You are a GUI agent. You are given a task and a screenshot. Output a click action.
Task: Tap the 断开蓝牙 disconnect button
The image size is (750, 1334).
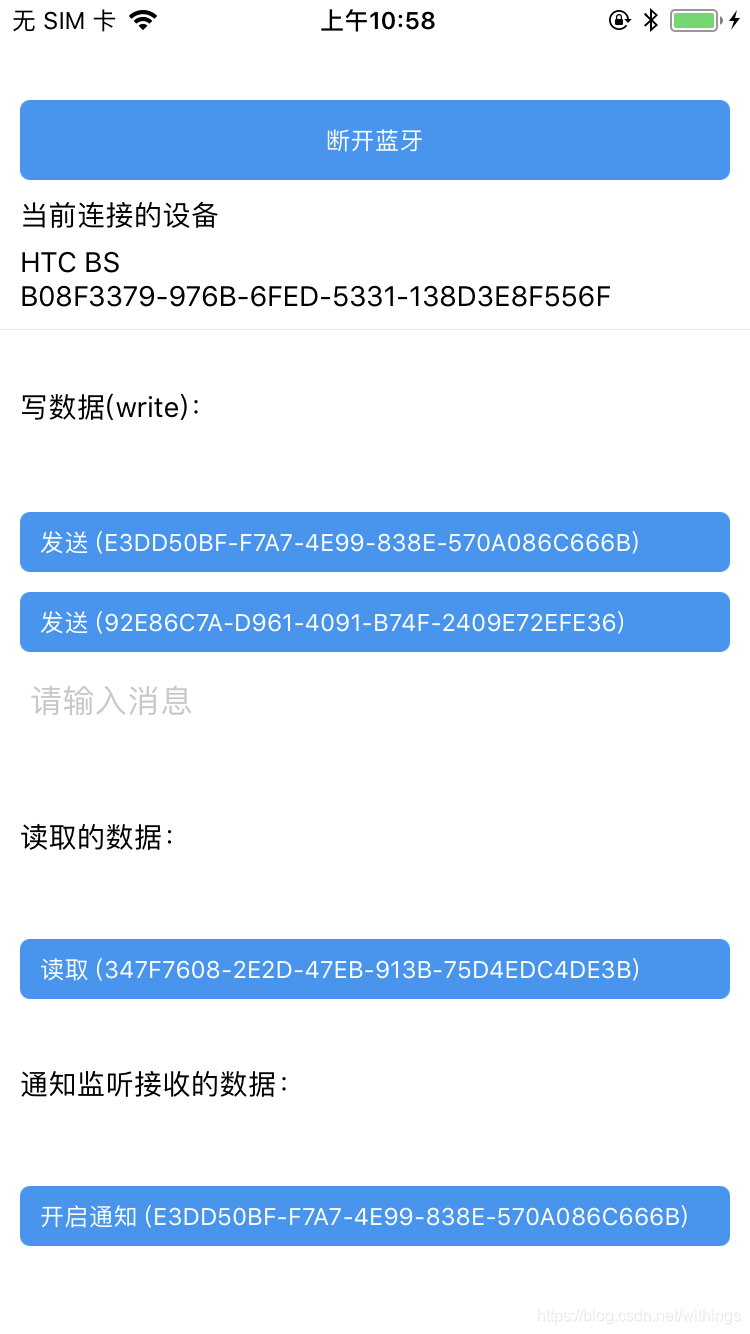(x=375, y=140)
